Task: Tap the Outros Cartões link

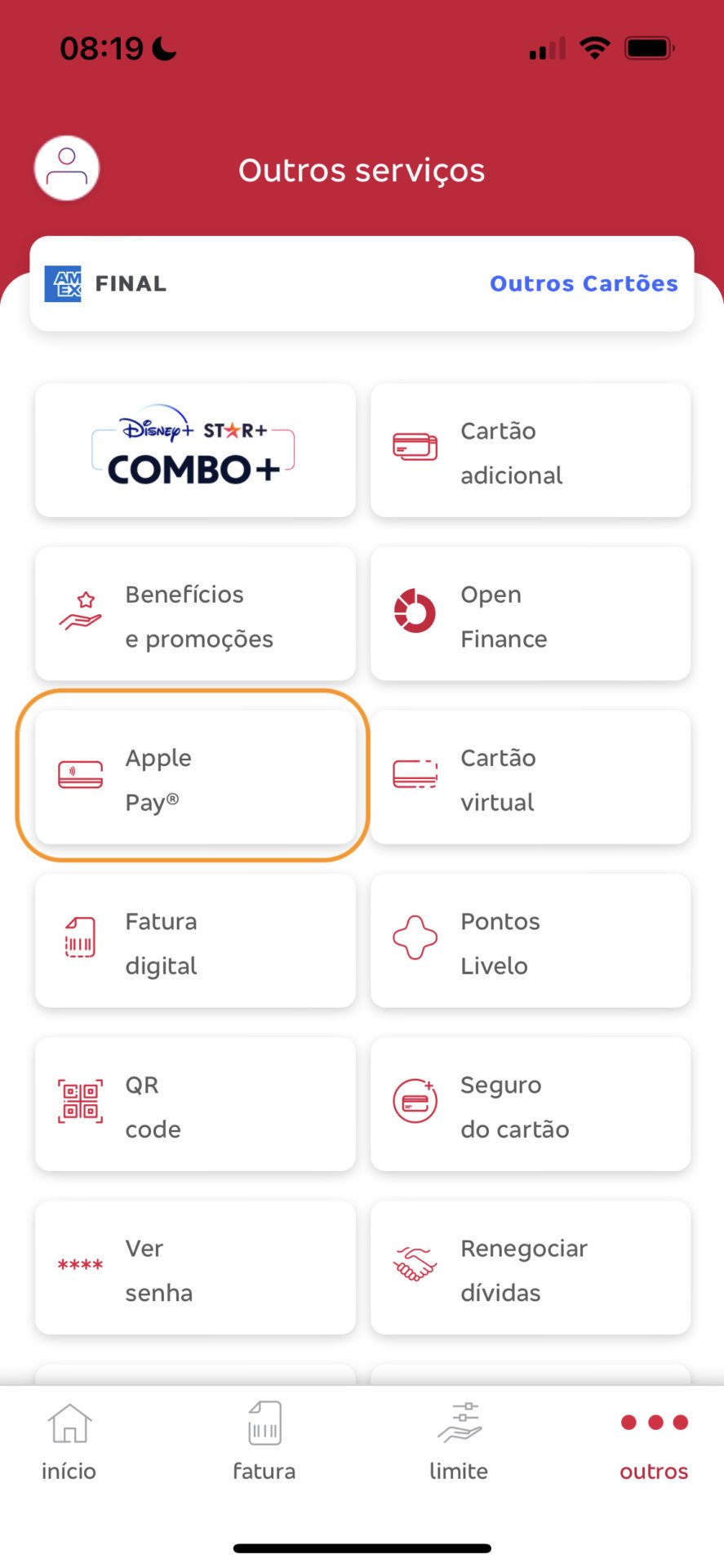Action: tap(584, 283)
